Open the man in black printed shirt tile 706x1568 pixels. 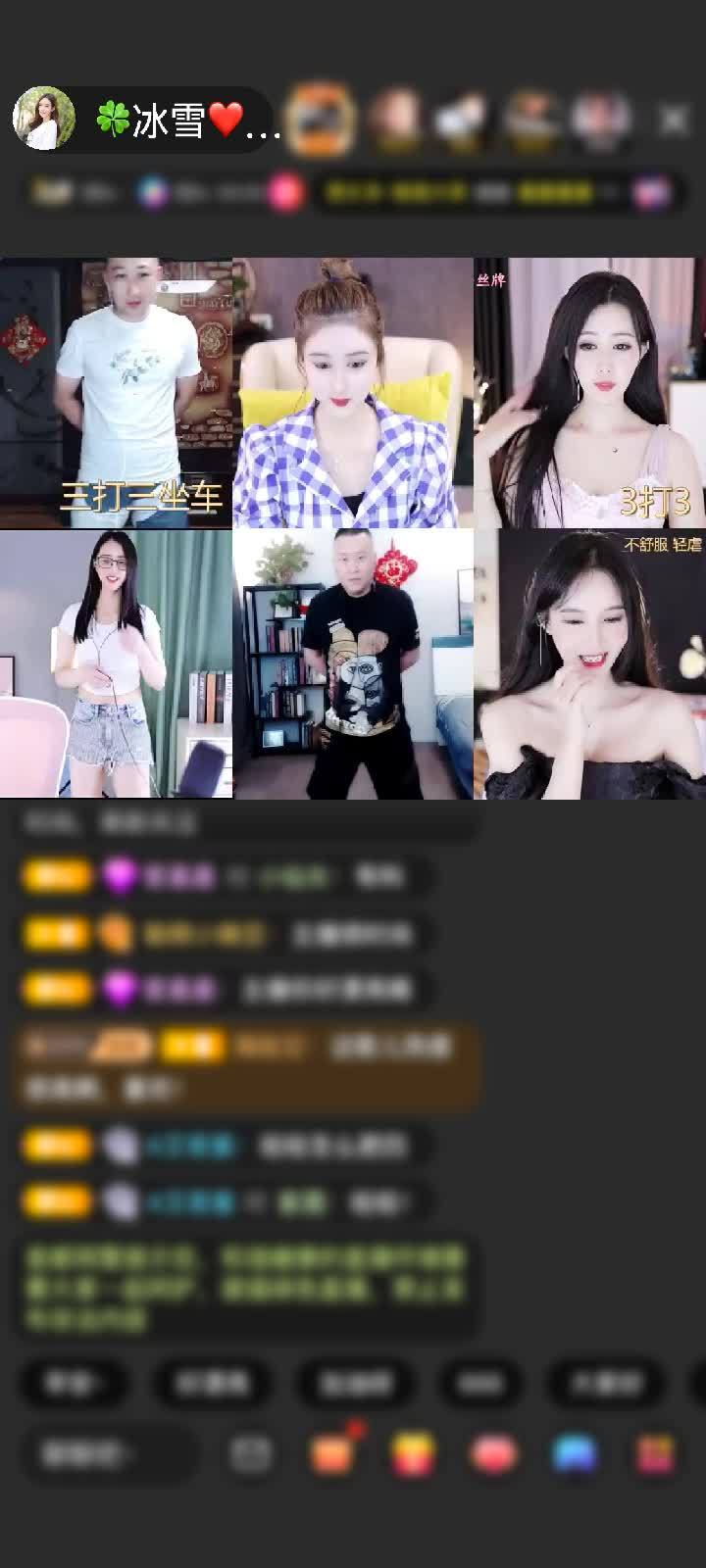coord(353,663)
